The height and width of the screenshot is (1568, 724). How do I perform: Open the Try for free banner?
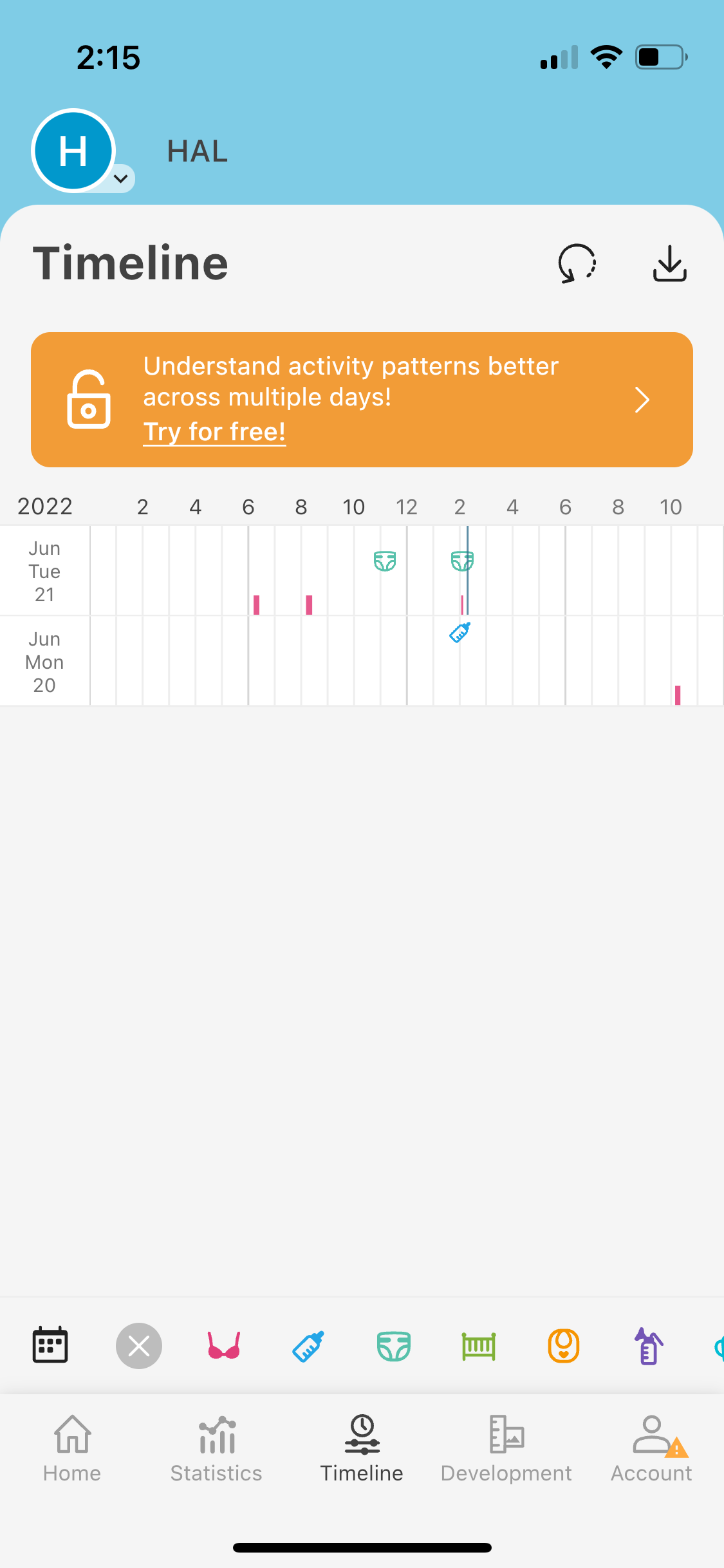pyautogui.click(x=362, y=400)
